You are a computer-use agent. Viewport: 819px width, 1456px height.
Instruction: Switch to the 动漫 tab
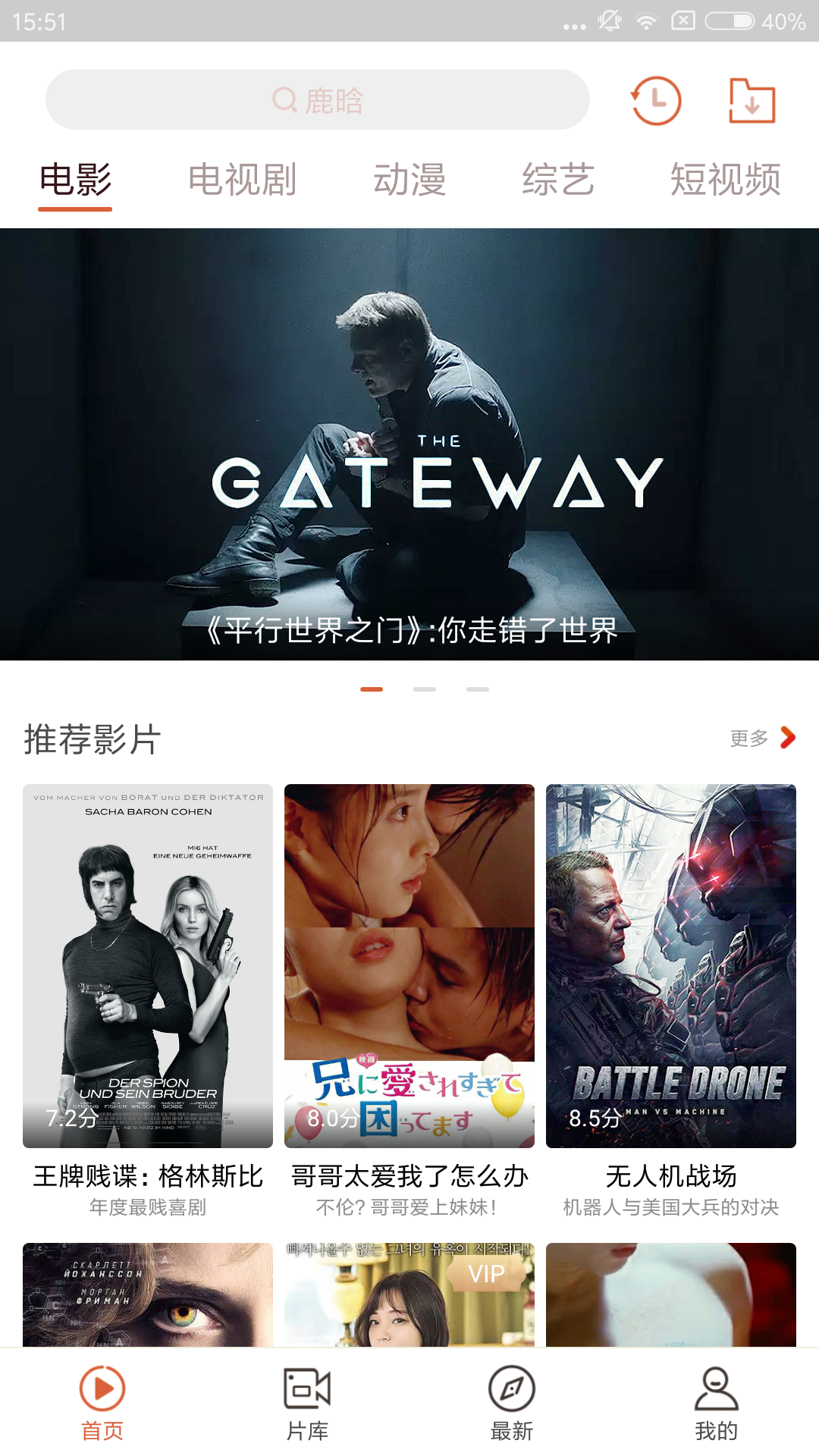click(409, 180)
